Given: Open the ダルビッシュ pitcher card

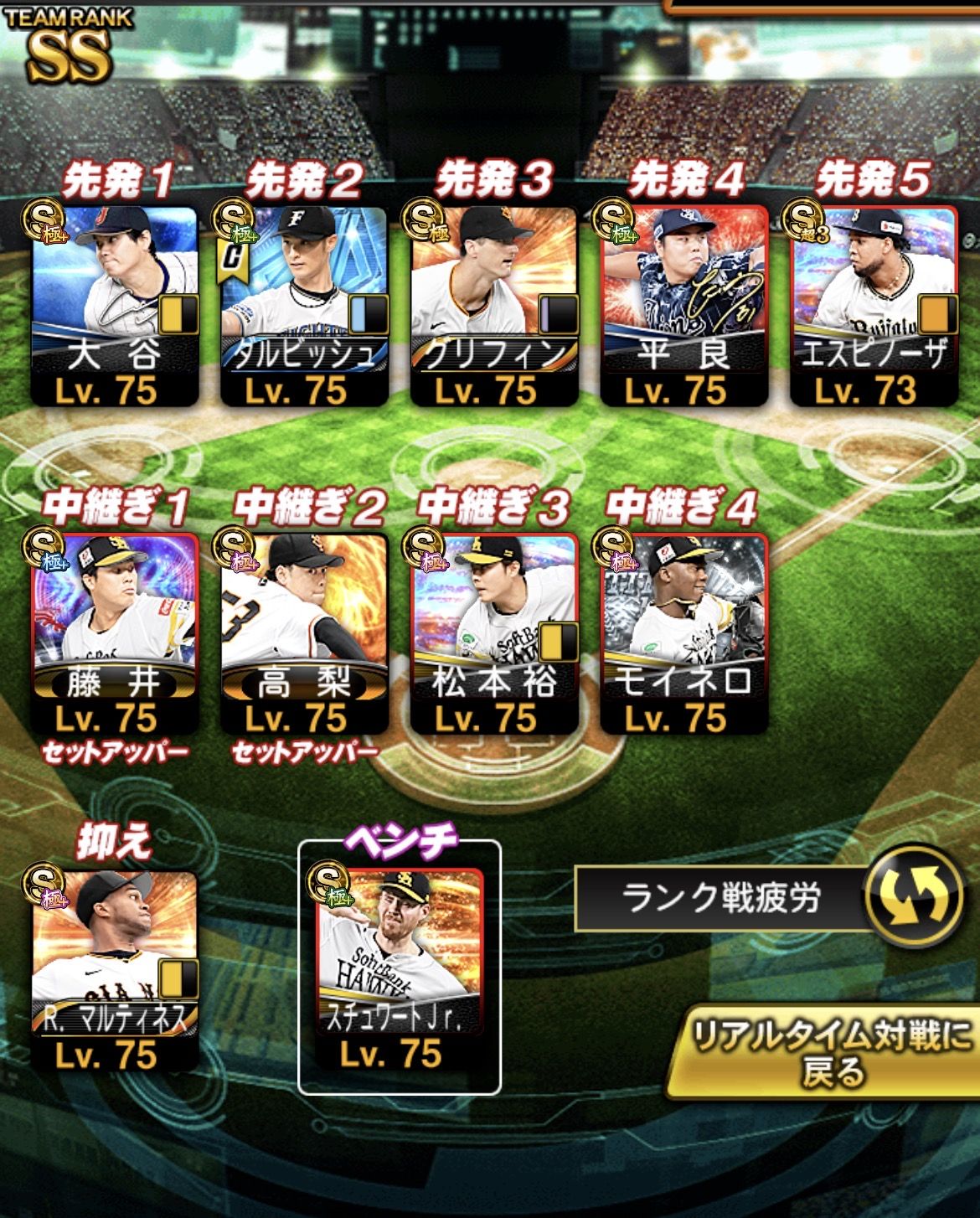Looking at the screenshot, I should coord(304,306).
